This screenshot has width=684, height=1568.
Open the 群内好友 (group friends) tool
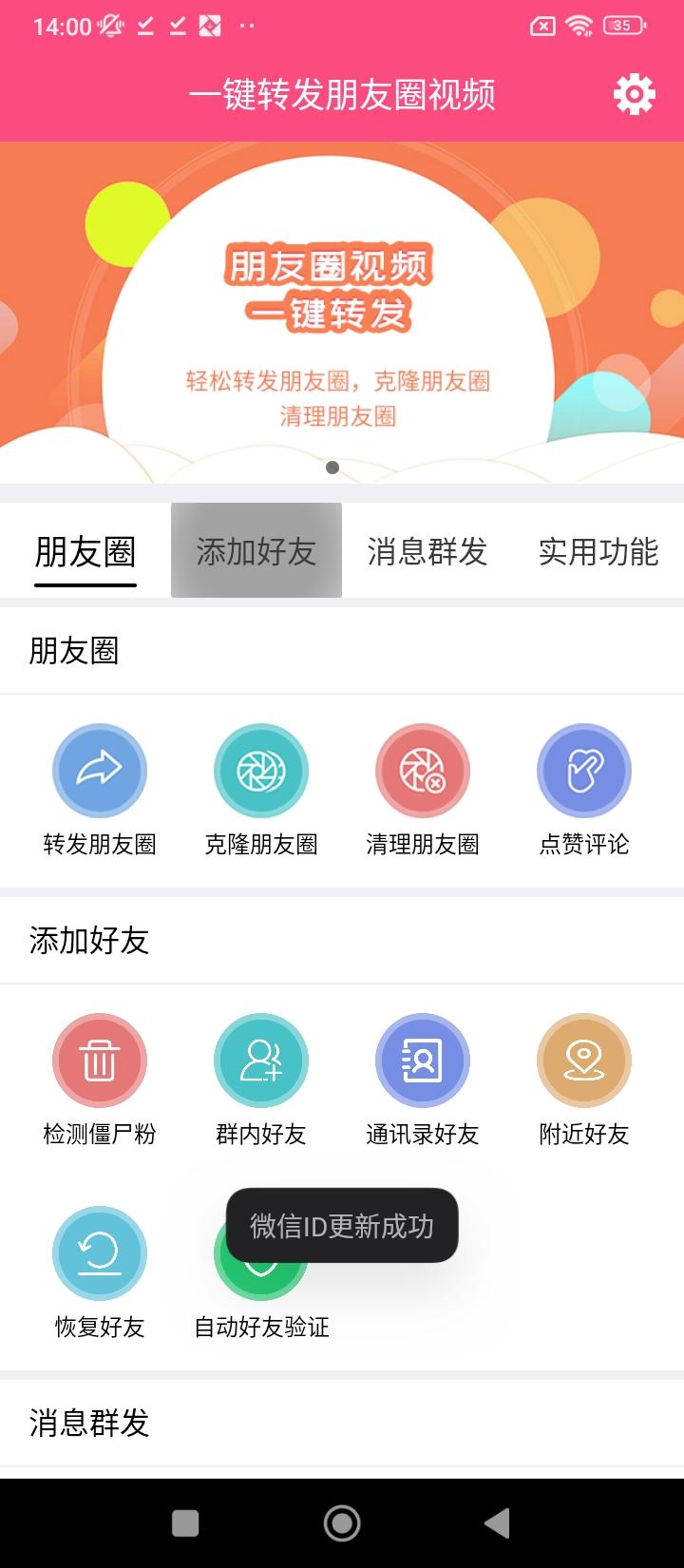[x=261, y=1060]
